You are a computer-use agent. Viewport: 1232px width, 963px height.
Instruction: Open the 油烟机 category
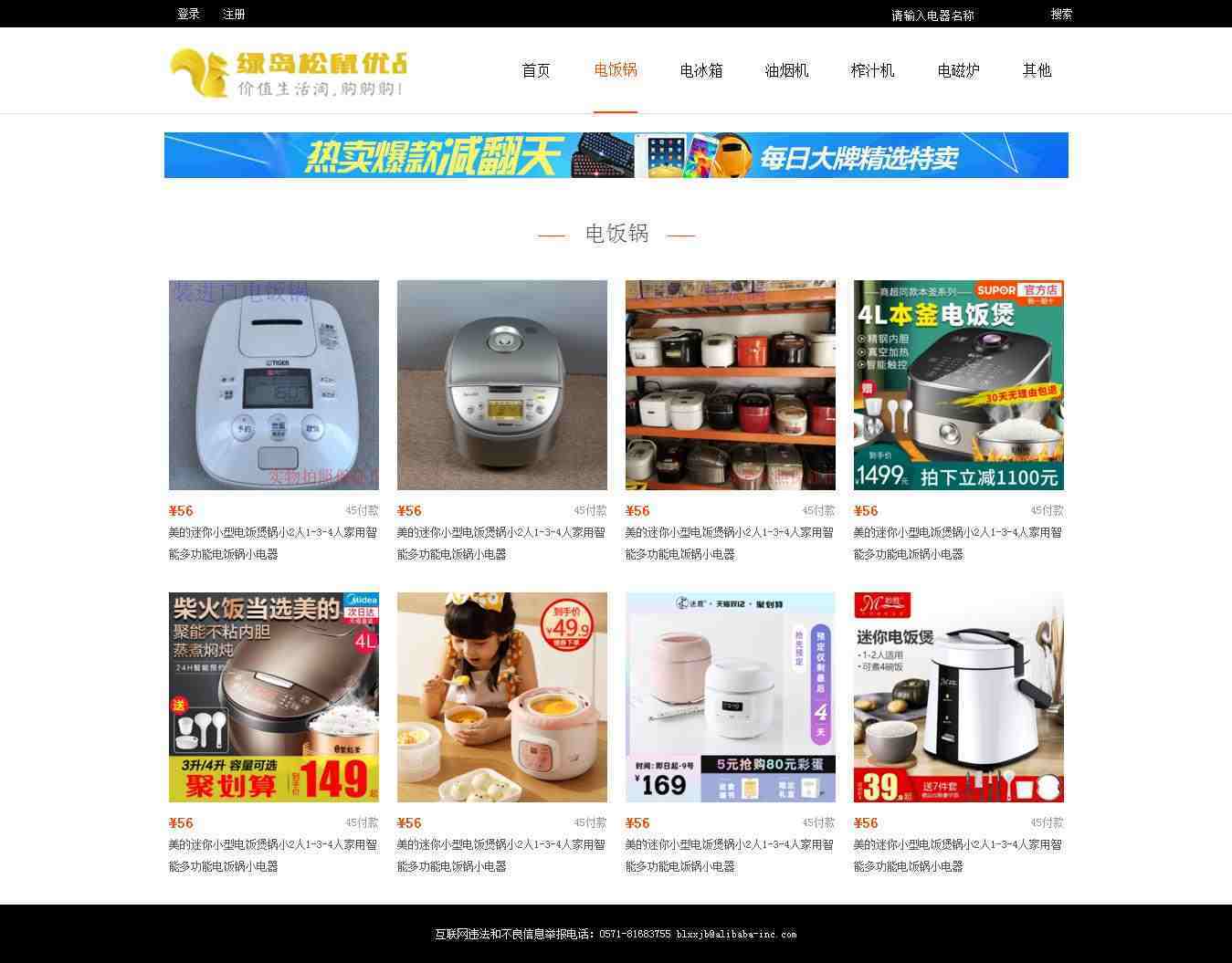coord(787,70)
